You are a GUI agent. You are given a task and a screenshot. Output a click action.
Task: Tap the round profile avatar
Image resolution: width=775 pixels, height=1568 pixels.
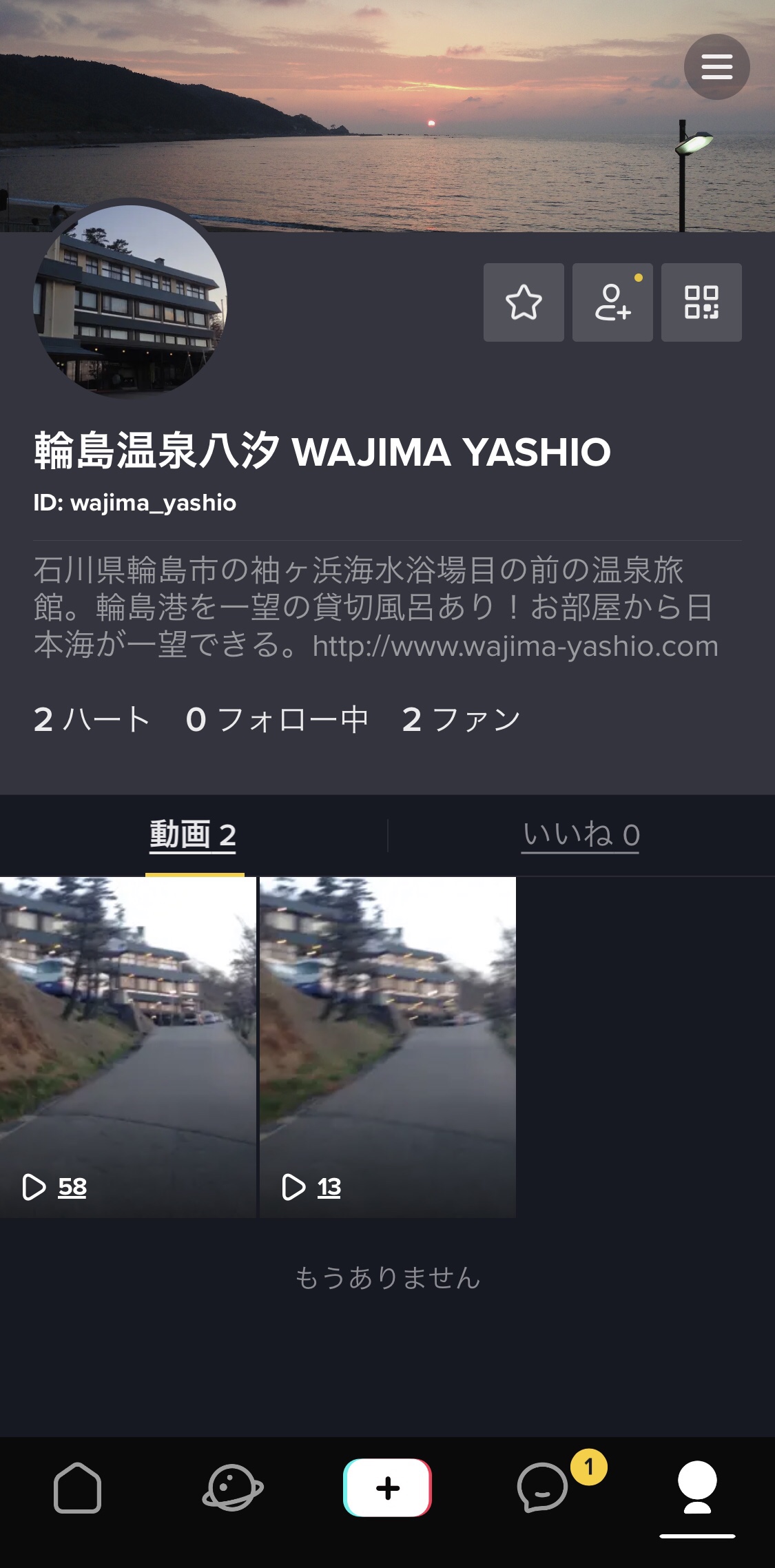(130, 300)
